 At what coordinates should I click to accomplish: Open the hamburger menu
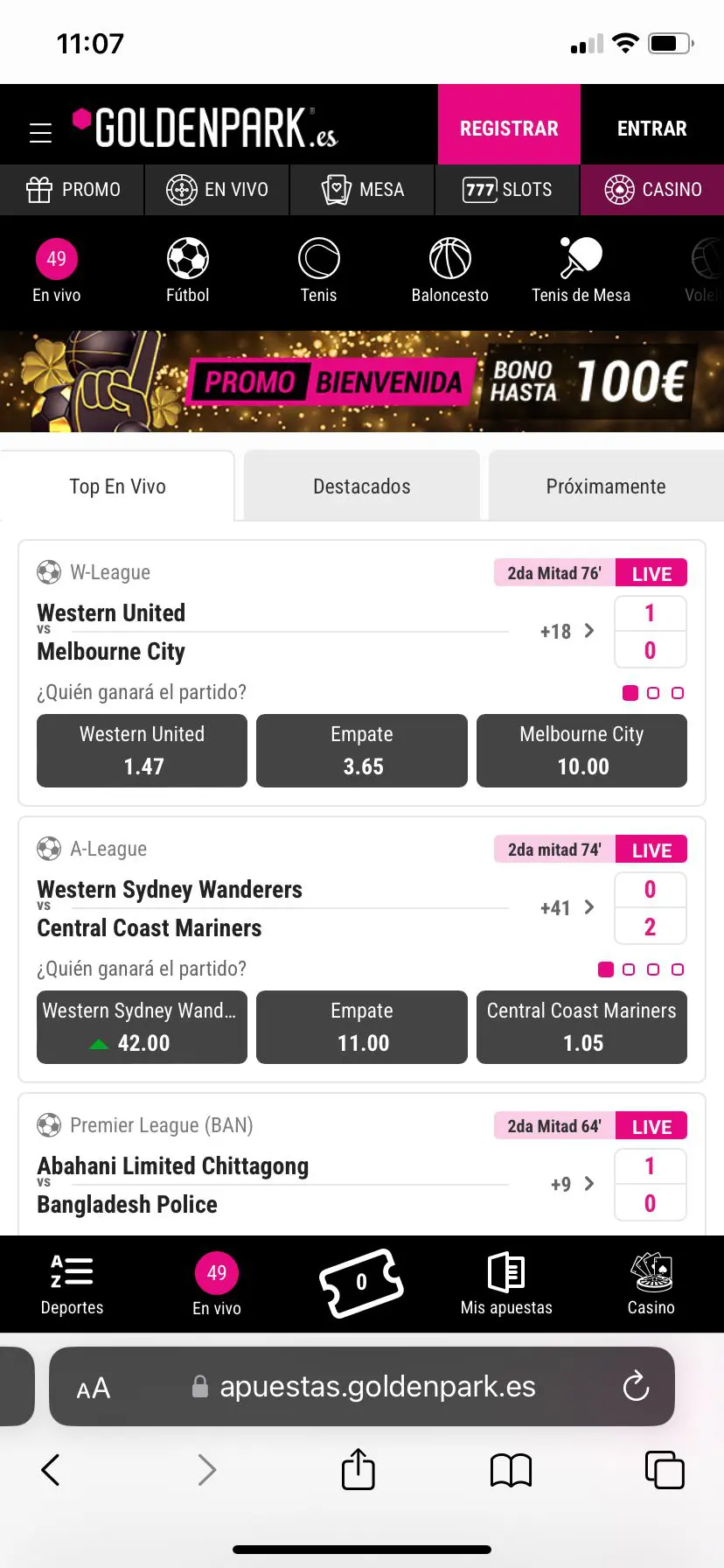coord(40,132)
